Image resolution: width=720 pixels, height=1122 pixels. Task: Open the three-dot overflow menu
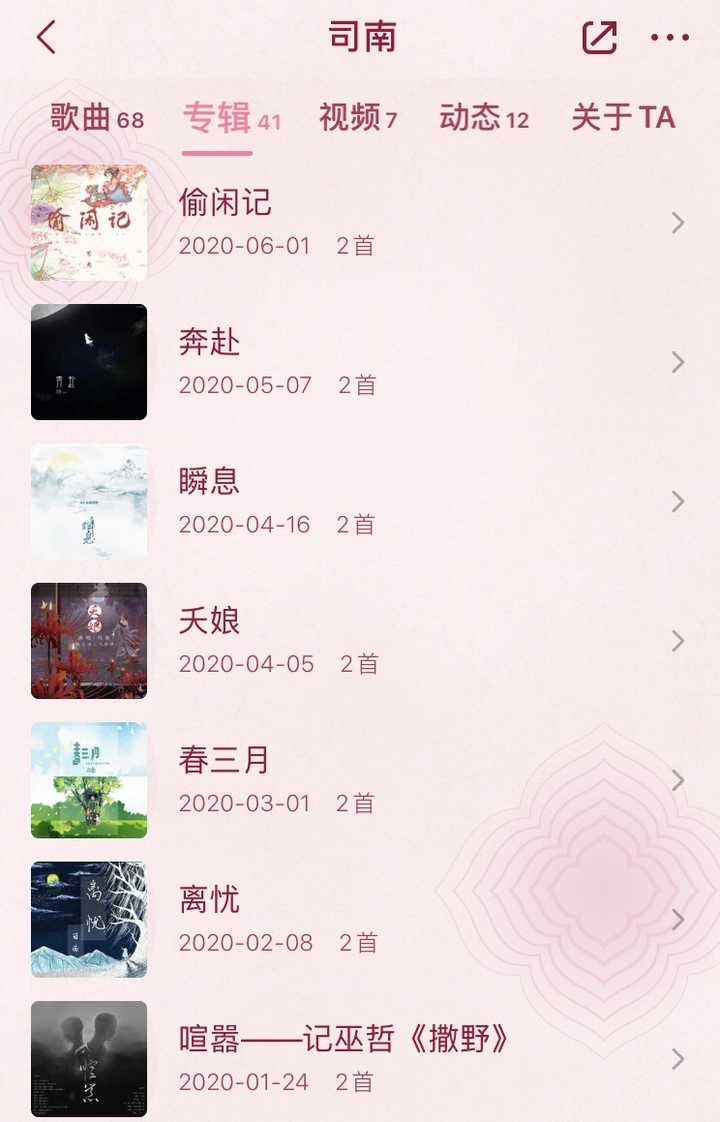[x=669, y=38]
